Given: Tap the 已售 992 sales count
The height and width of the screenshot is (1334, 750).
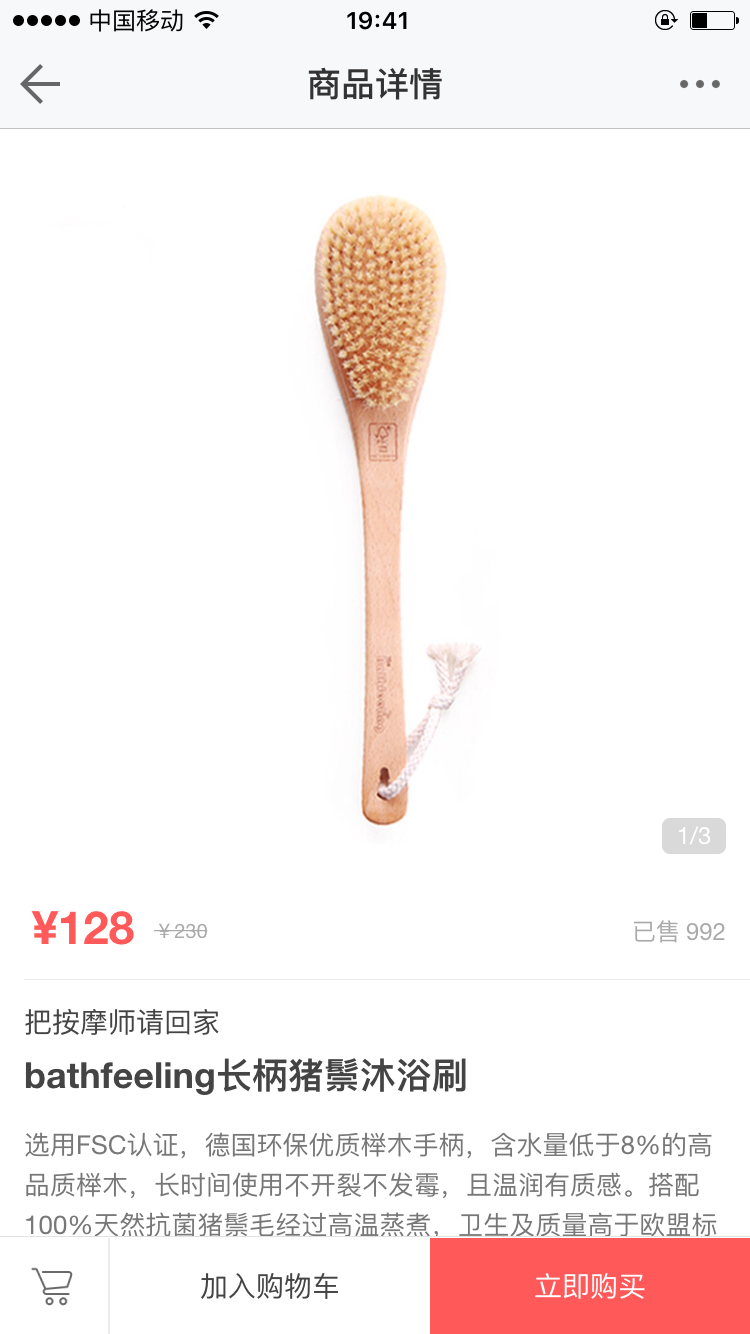Looking at the screenshot, I should click(679, 931).
